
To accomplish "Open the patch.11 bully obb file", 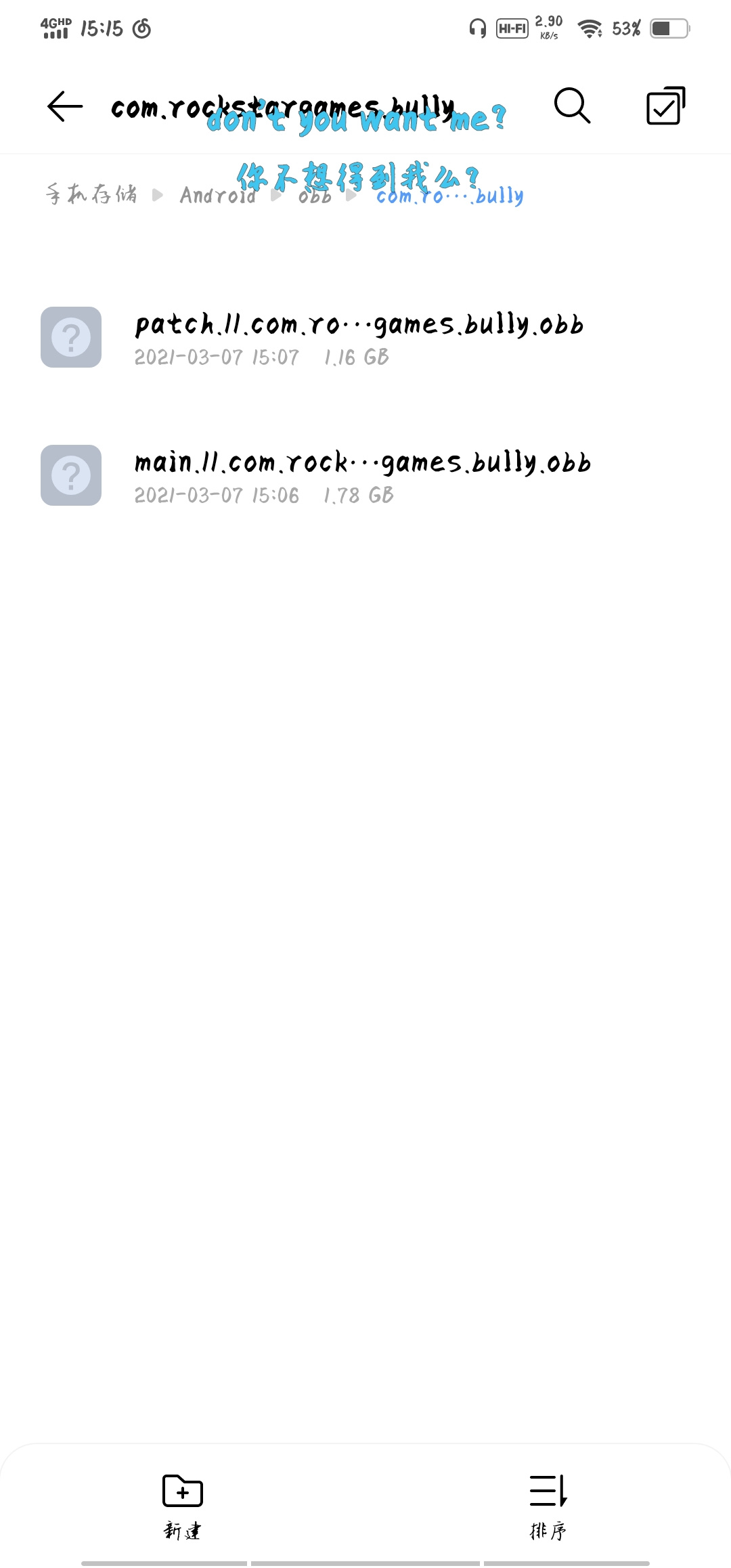I will point(365,337).
